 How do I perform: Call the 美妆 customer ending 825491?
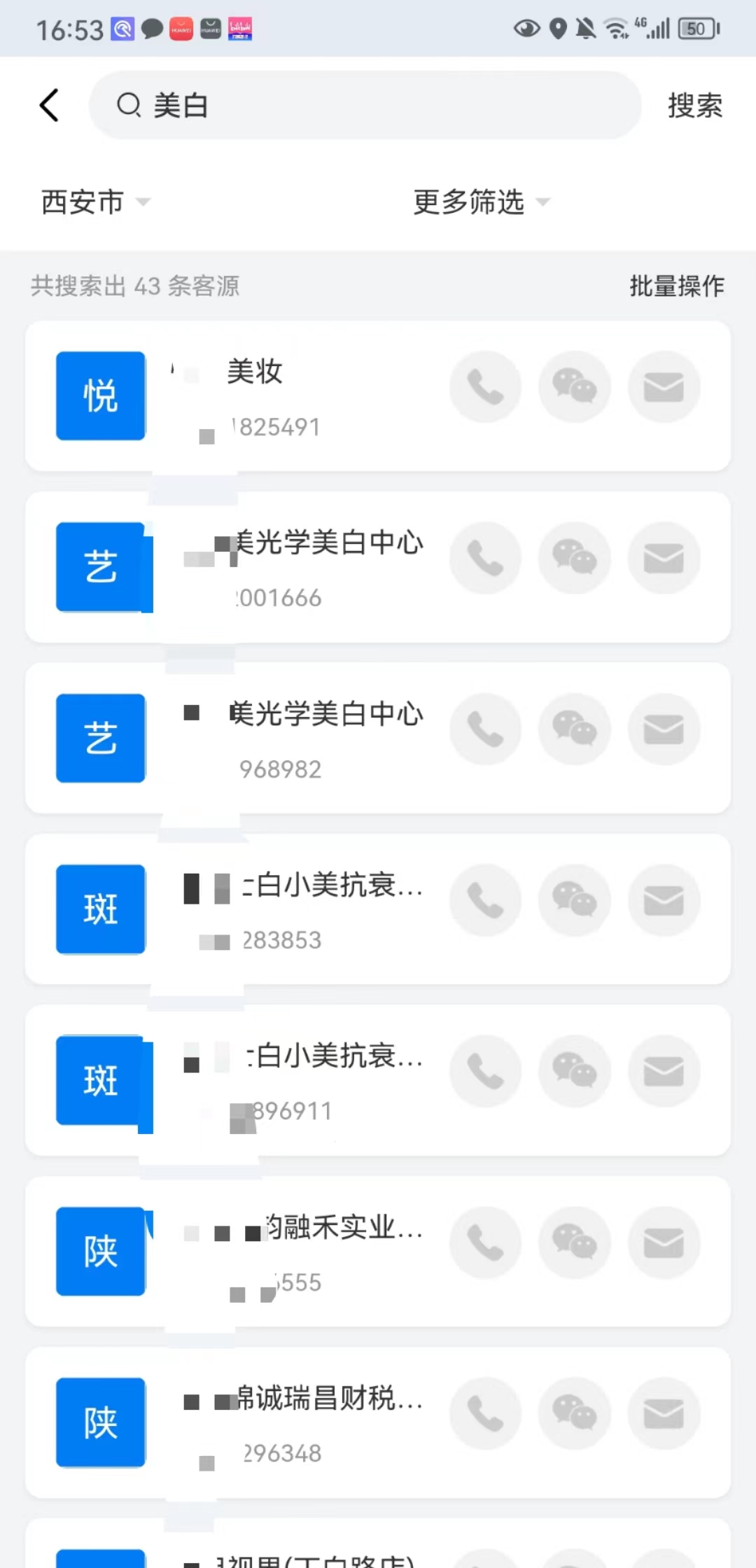pyautogui.click(x=485, y=387)
